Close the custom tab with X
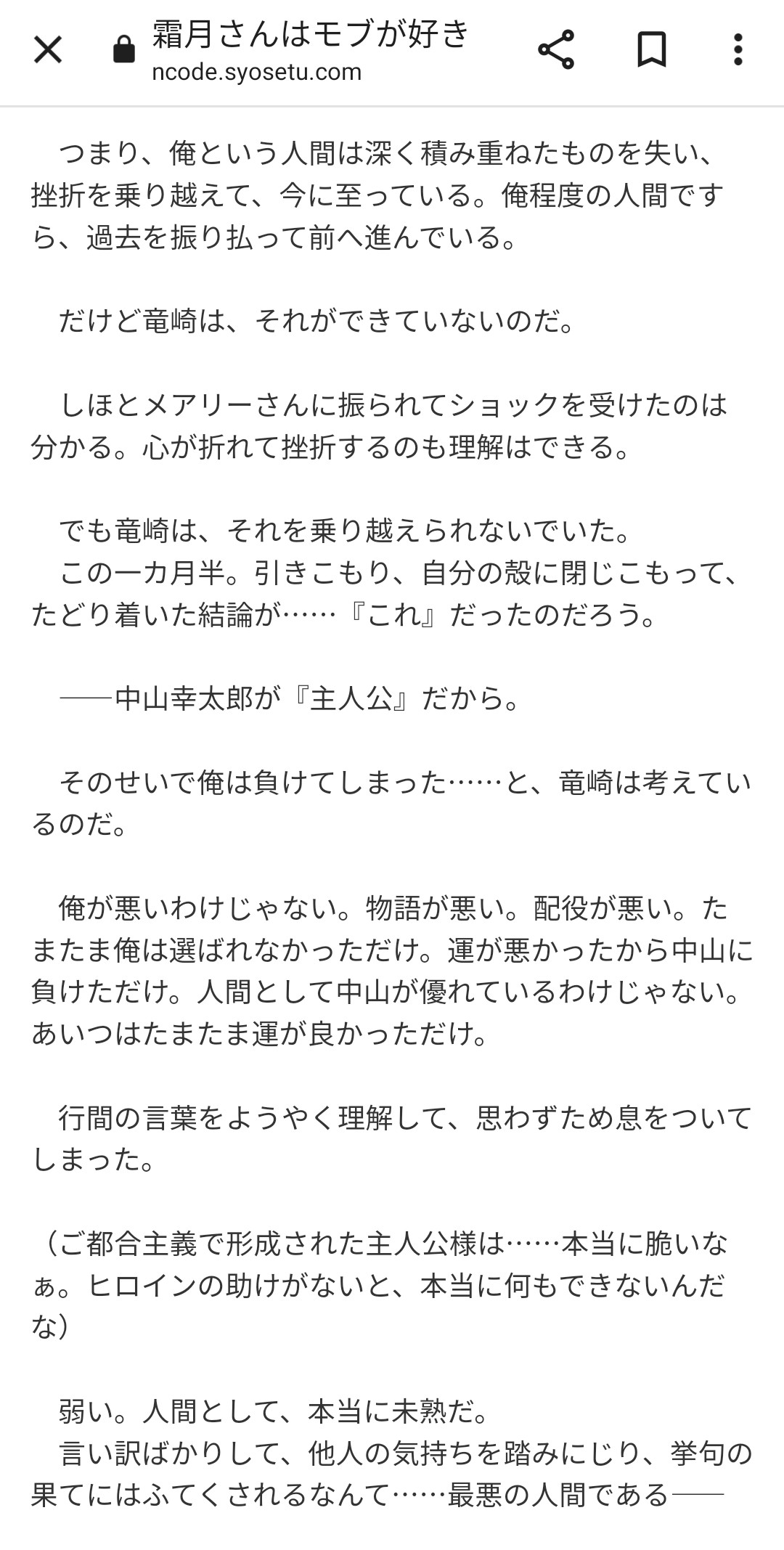Image resolution: width=784 pixels, height=1550 pixels. tap(48, 50)
